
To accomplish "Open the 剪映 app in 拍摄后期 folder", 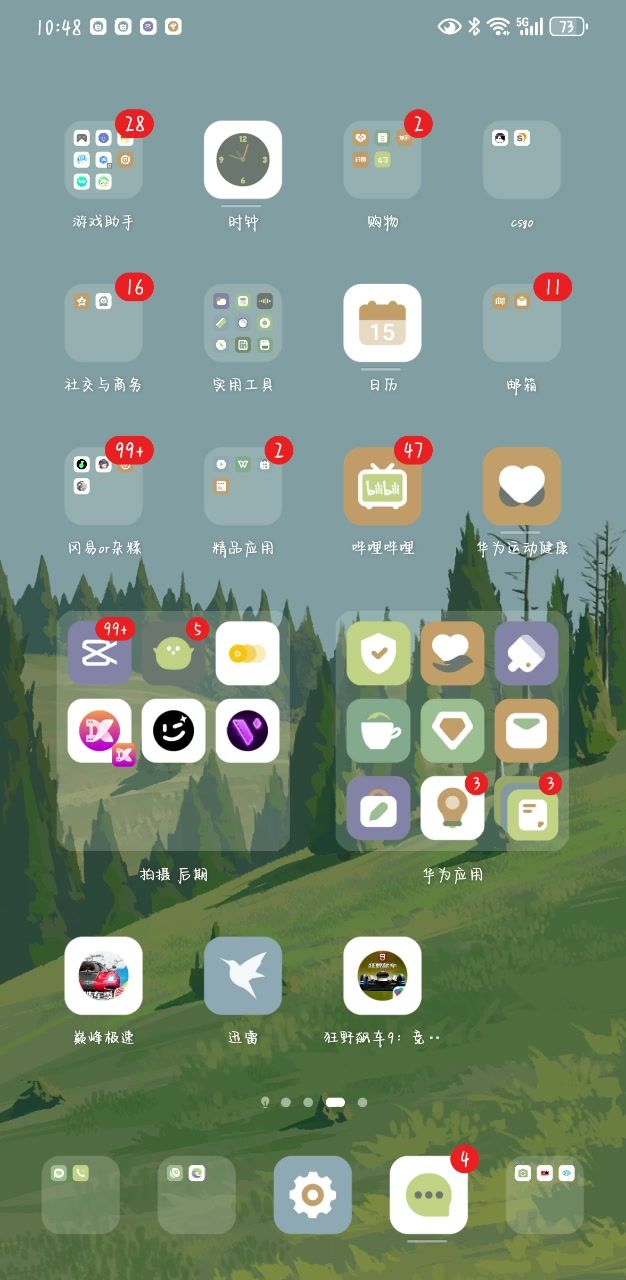I will tap(99, 653).
